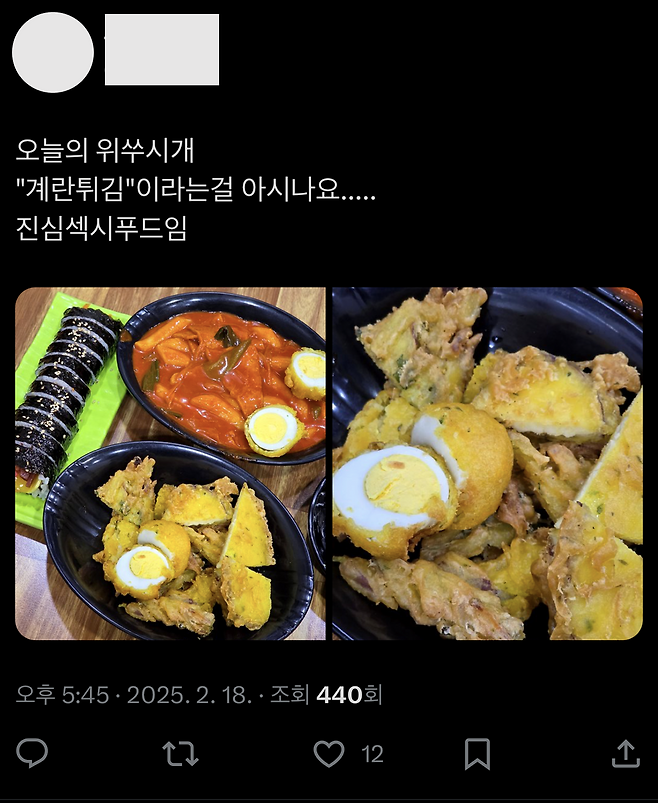The height and width of the screenshot is (803, 658).
Task: Repost this tweet
Action: [180, 753]
